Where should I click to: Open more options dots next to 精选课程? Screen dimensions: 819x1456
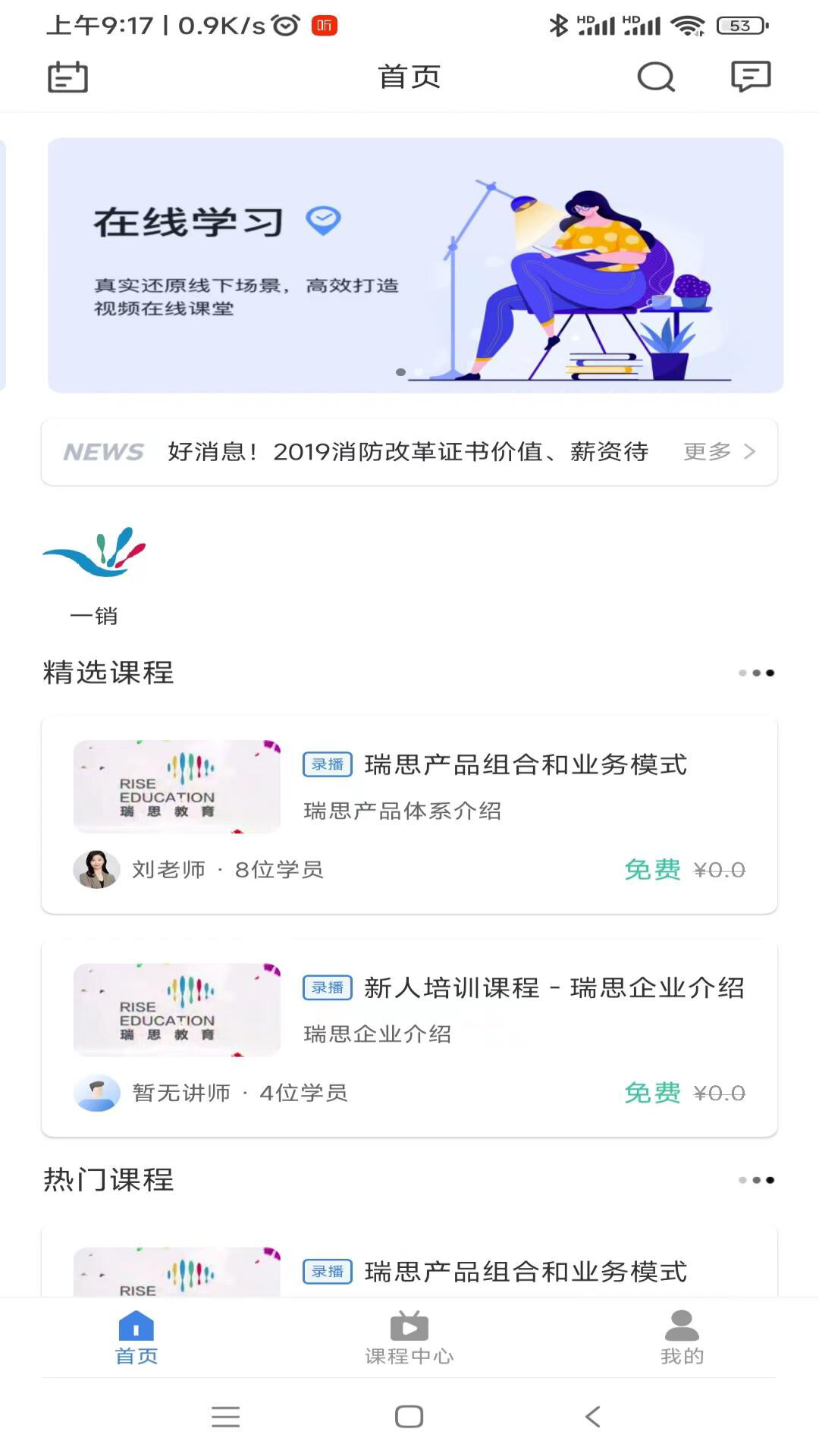coord(758,673)
